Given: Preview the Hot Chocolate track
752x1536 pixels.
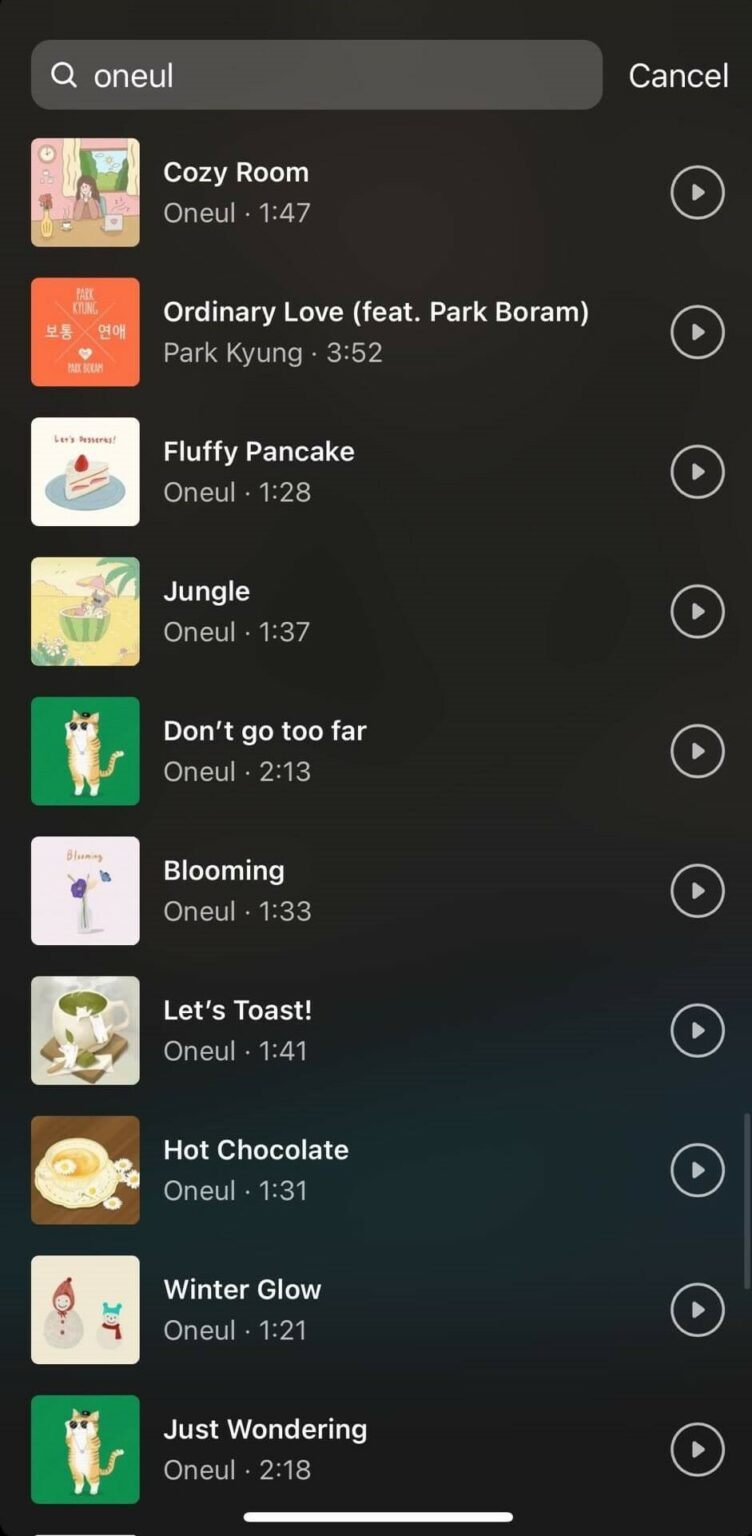Looking at the screenshot, I should point(697,1170).
